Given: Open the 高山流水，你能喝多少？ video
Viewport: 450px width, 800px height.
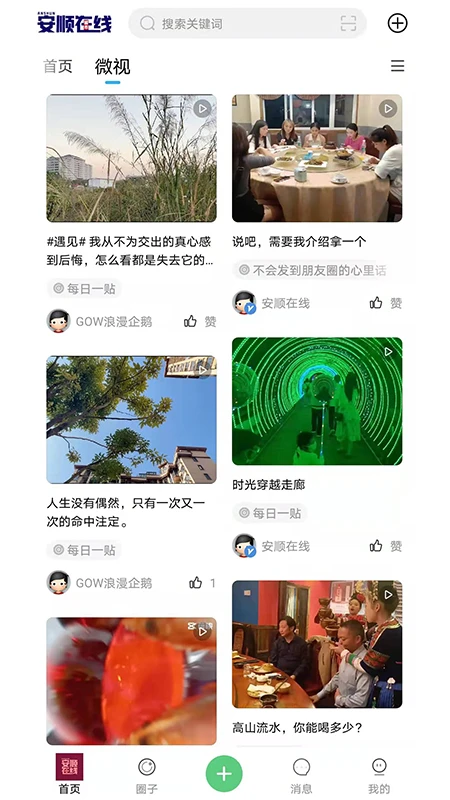Looking at the screenshot, I should coord(317,644).
